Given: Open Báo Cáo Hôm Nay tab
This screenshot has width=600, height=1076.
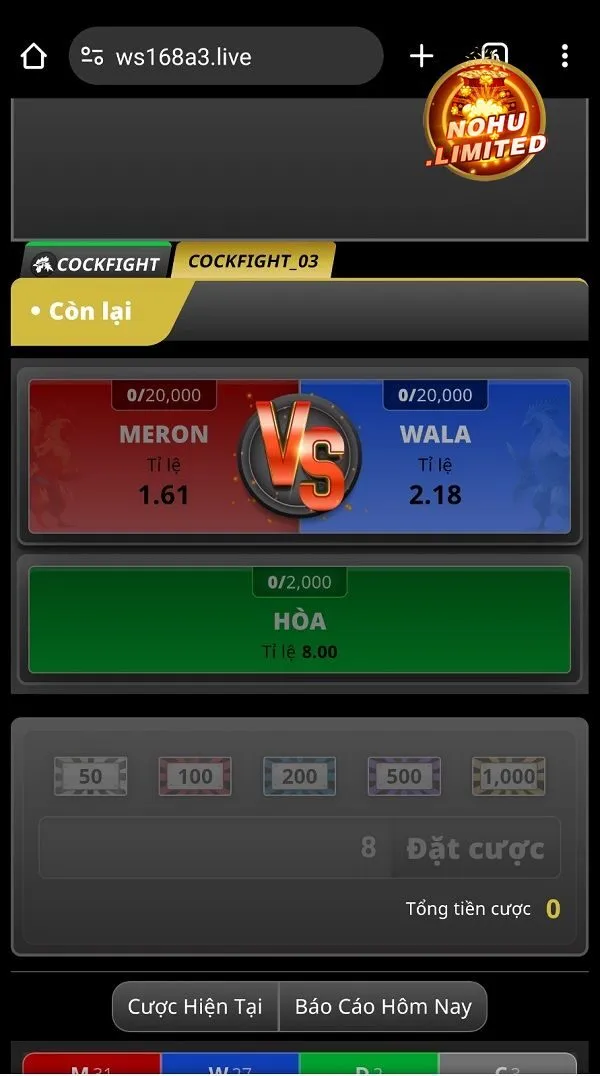Looking at the screenshot, I should coord(383,1006).
